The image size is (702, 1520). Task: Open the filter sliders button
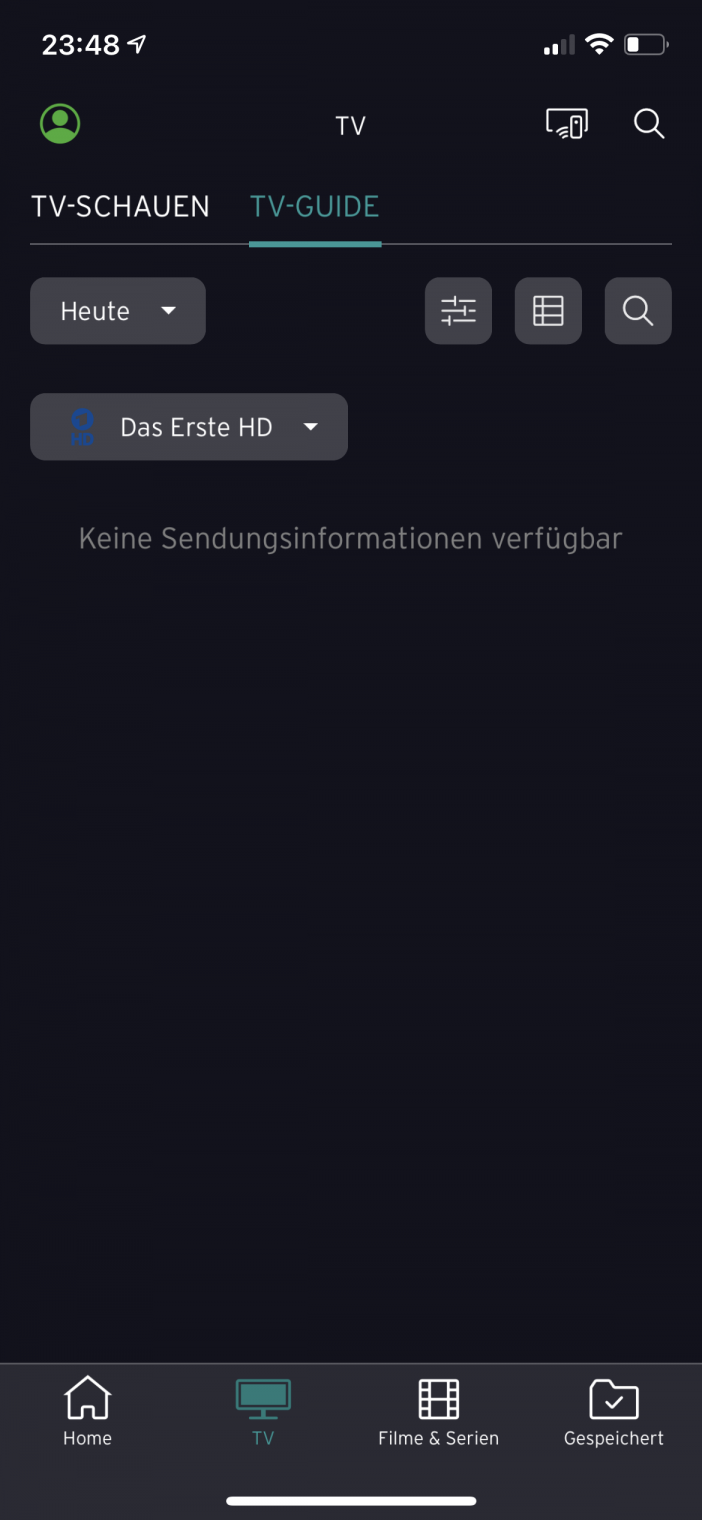coord(458,311)
